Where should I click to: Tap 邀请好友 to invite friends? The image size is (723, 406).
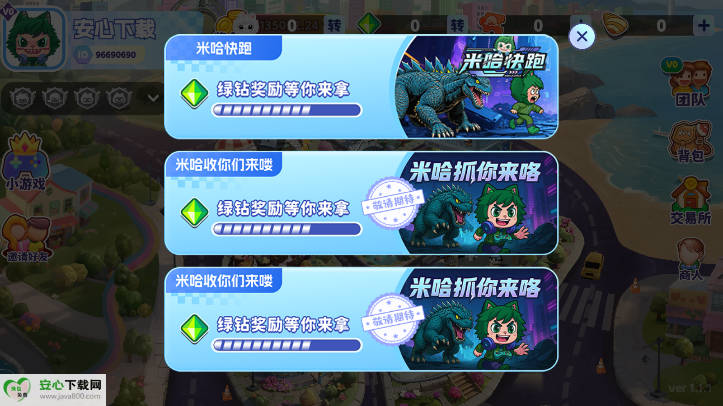click(25, 240)
